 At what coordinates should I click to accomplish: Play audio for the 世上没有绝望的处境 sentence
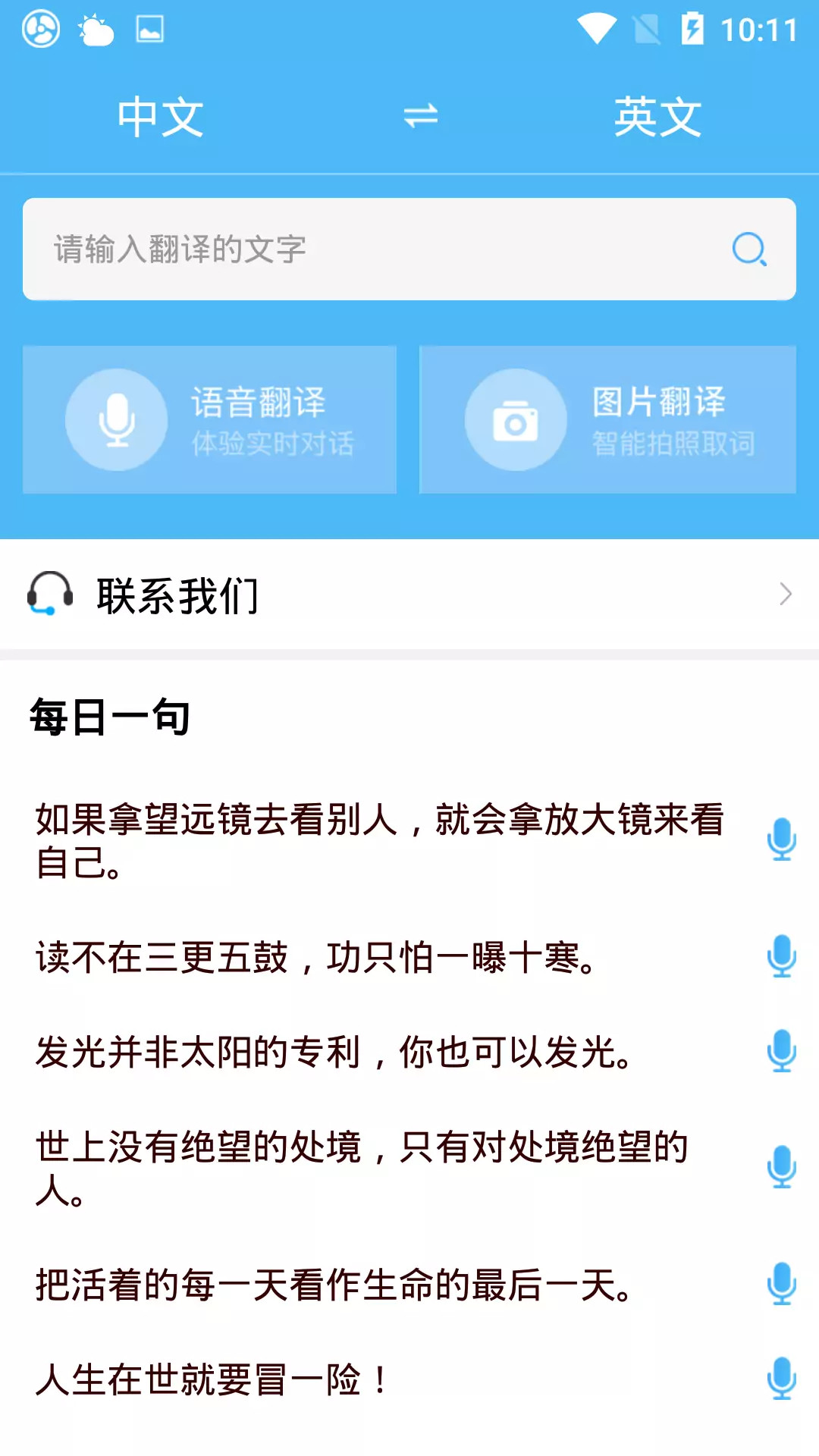tap(783, 1166)
